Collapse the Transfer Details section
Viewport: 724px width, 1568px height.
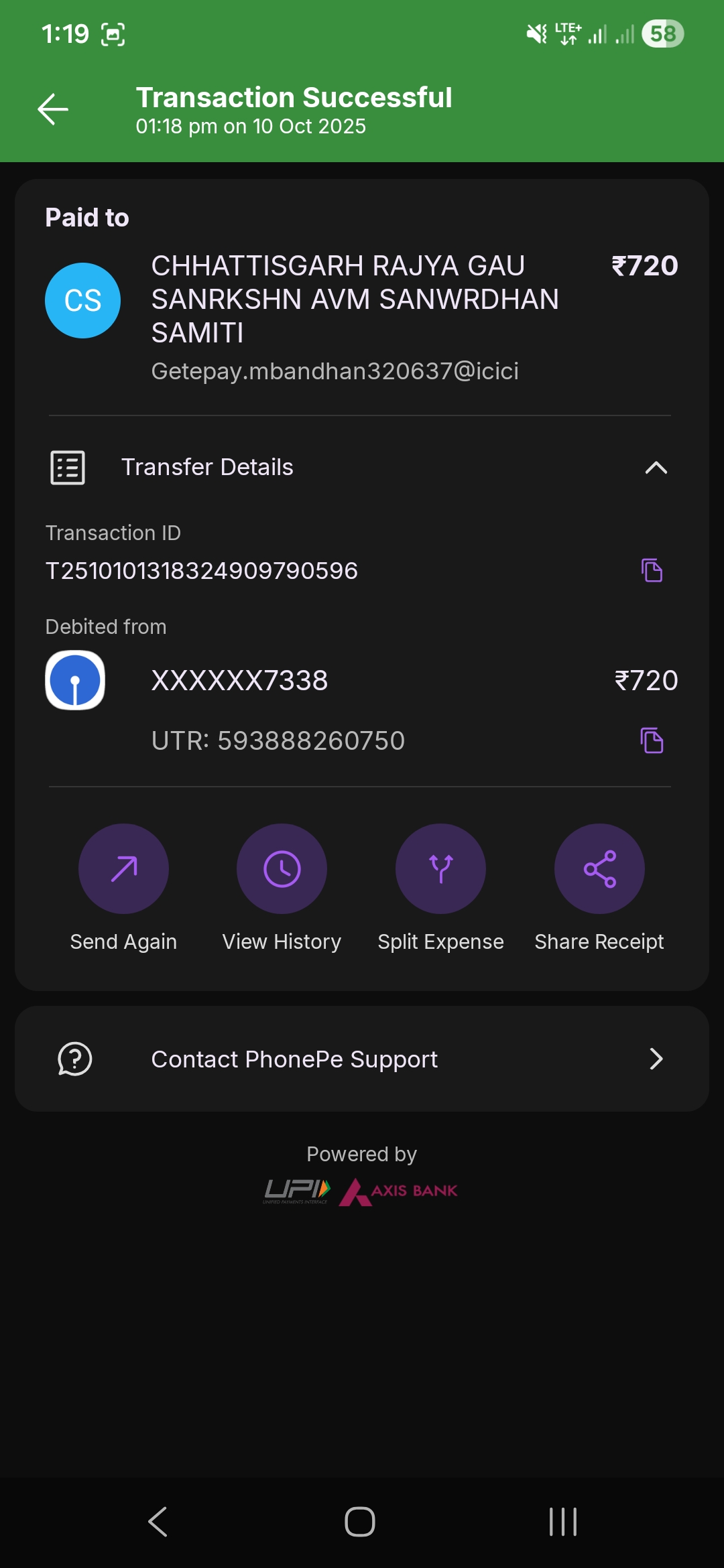tap(656, 467)
